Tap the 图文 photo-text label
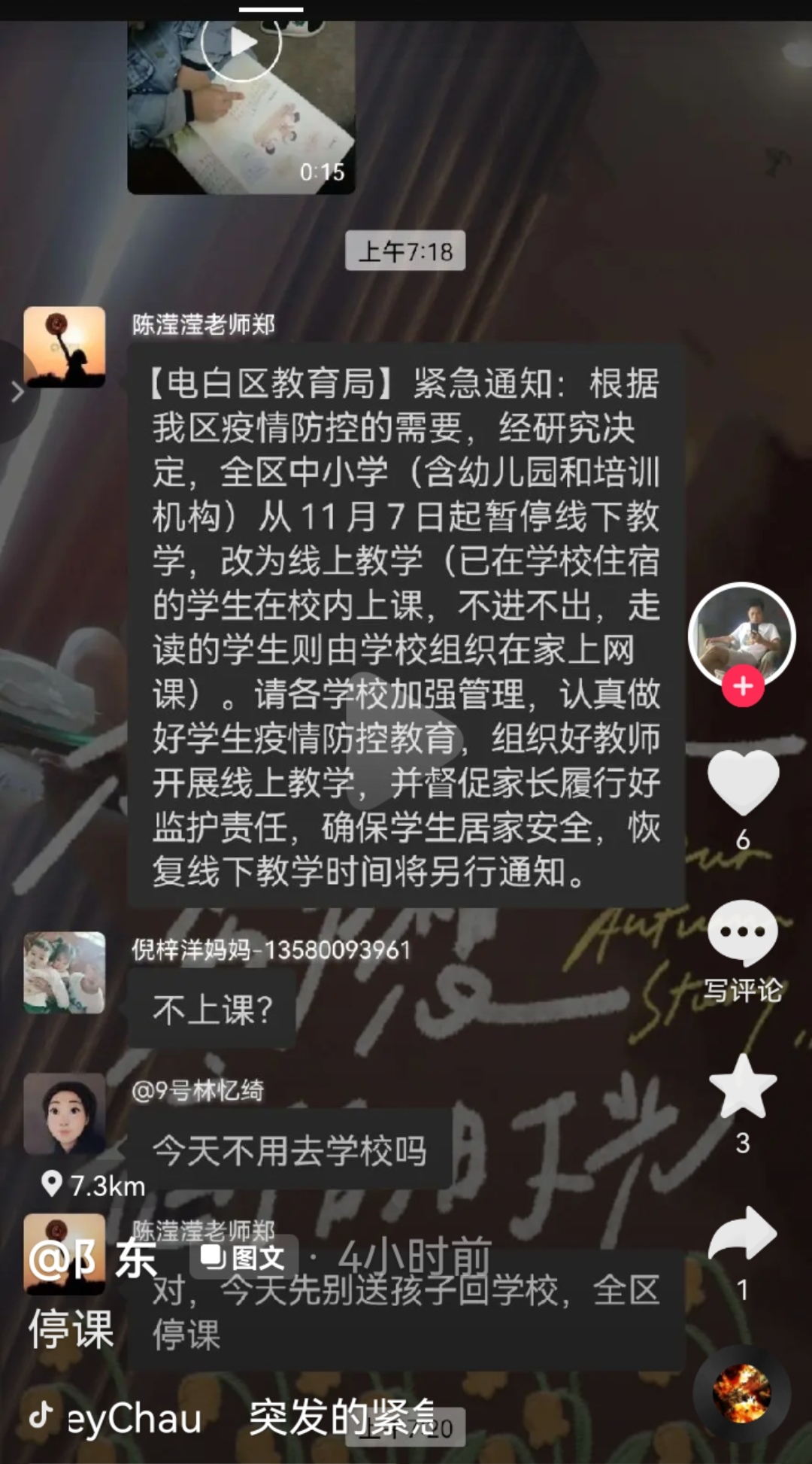Screen dimensions: 812x1464 pos(244,1257)
